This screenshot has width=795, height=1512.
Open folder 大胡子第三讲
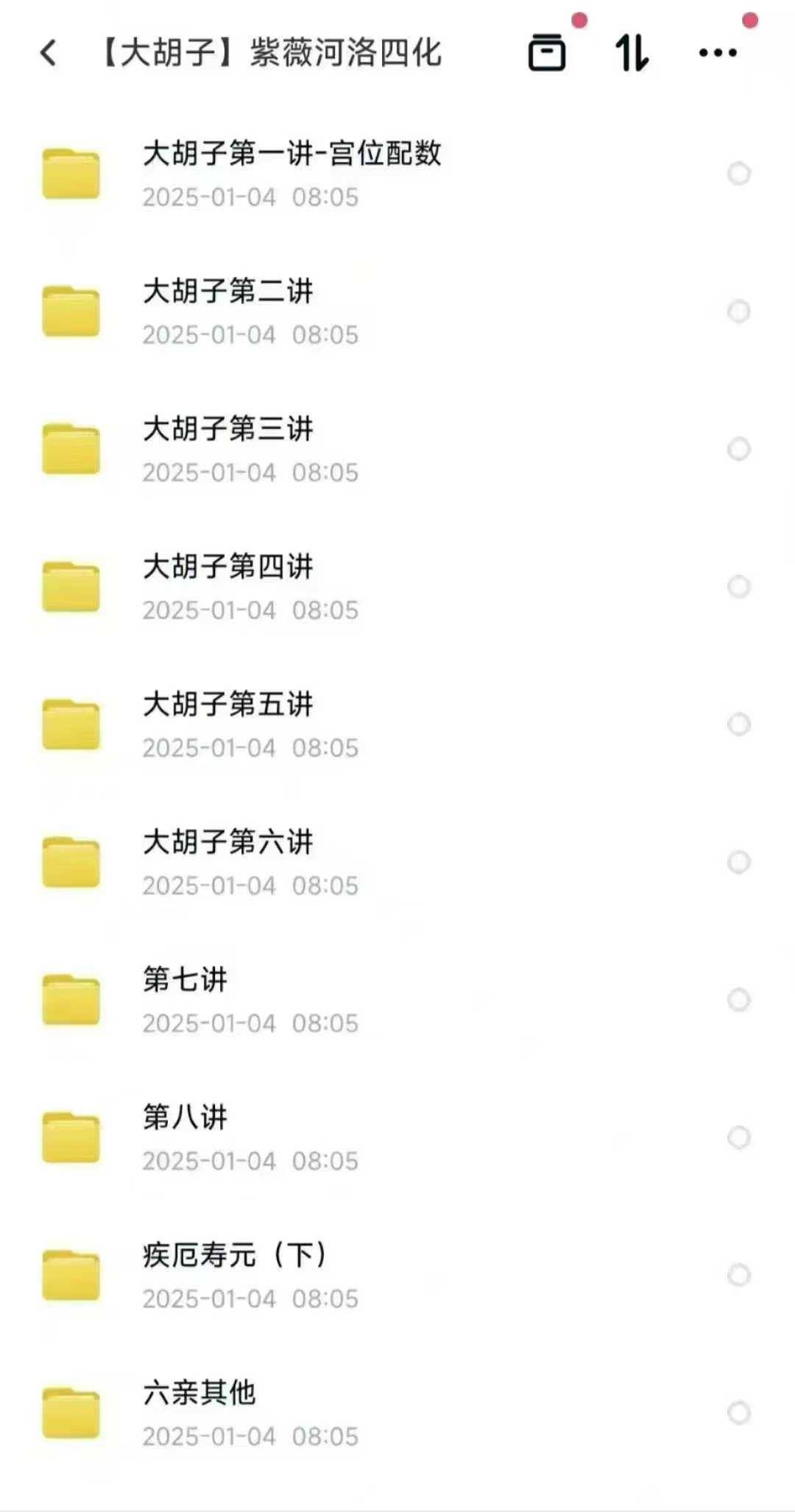pyautogui.click(x=228, y=449)
